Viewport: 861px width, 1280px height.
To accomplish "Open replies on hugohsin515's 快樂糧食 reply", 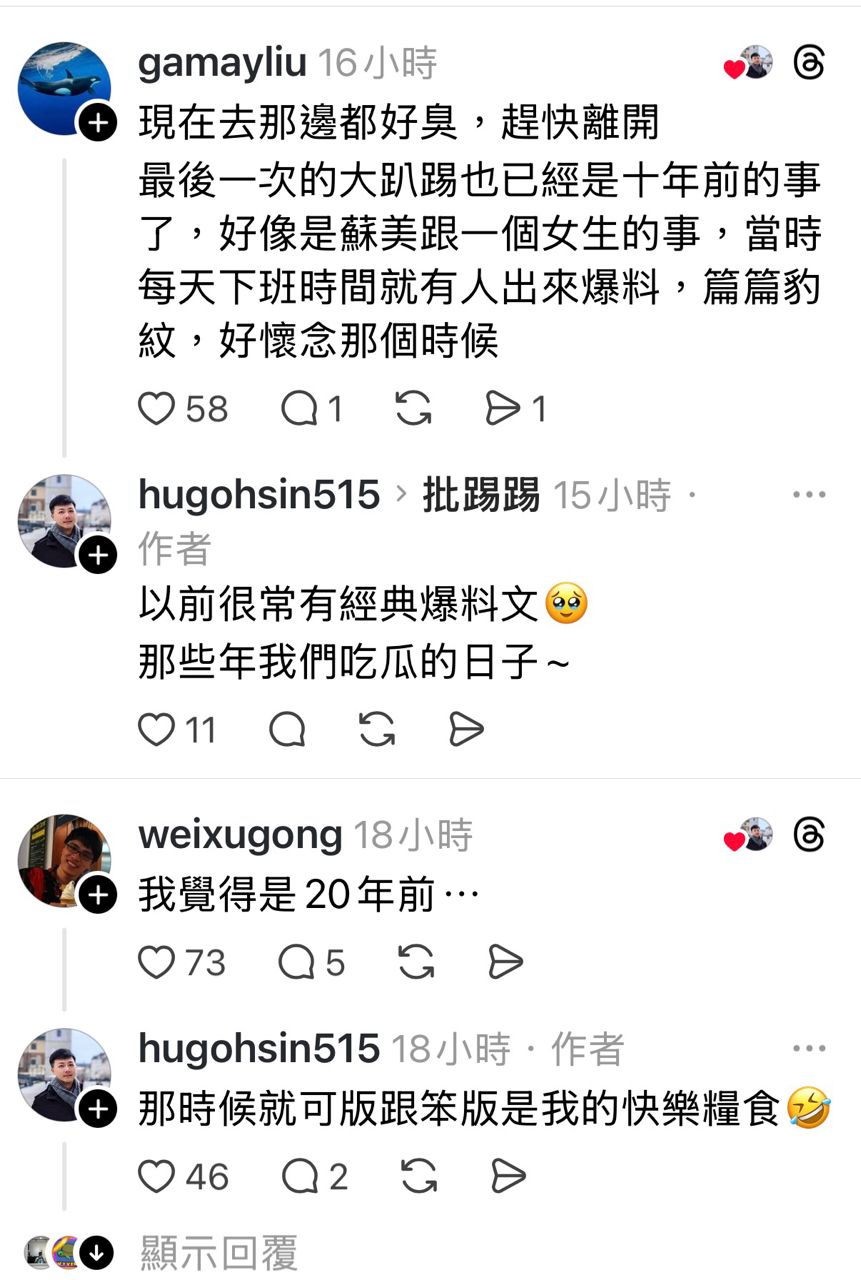I will click(299, 1177).
